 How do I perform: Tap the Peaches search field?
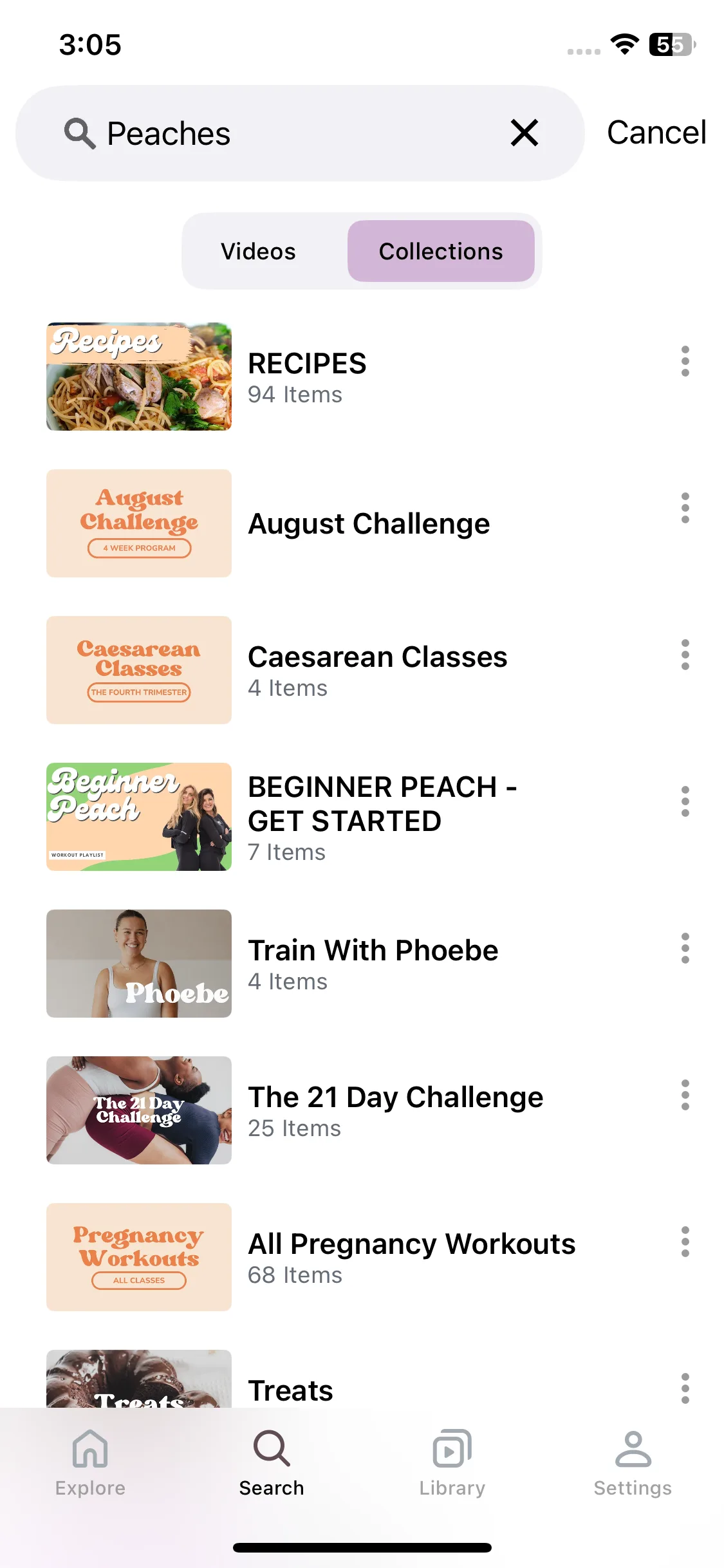pyautogui.click(x=290, y=133)
